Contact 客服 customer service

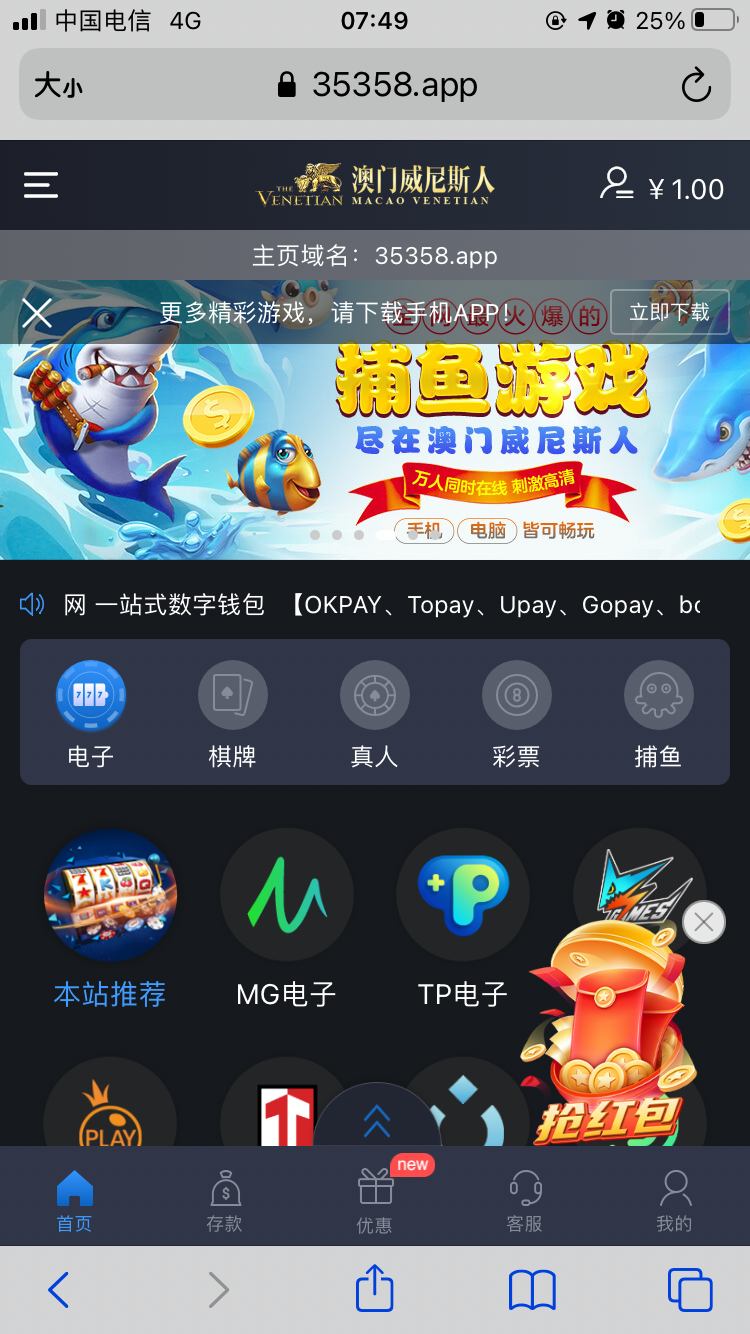[x=525, y=1200]
